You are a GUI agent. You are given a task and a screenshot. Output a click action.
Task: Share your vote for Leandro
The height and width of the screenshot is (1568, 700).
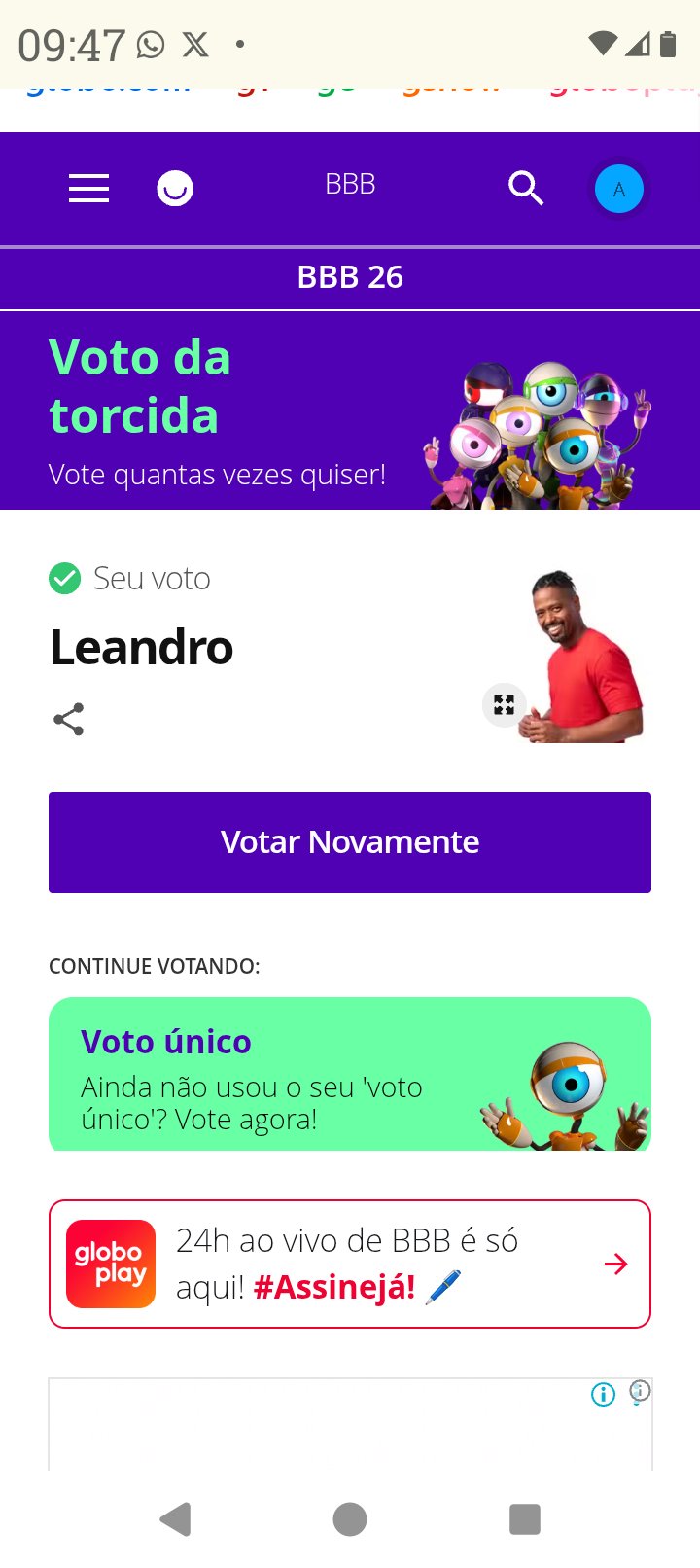(68, 720)
